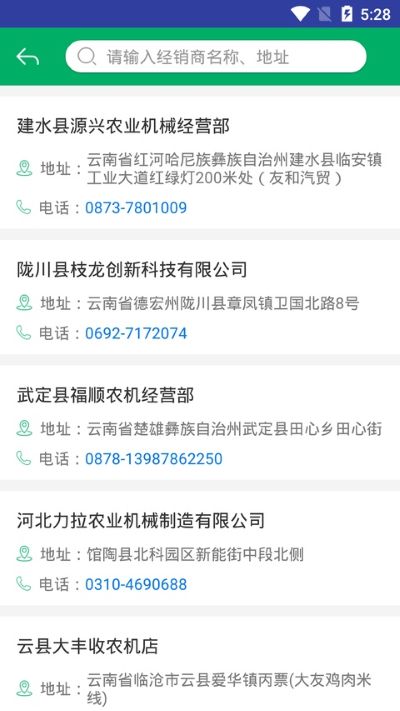Image resolution: width=400 pixels, height=711 pixels.
Task: Call phone number 0873-7801009
Action: pos(136,208)
